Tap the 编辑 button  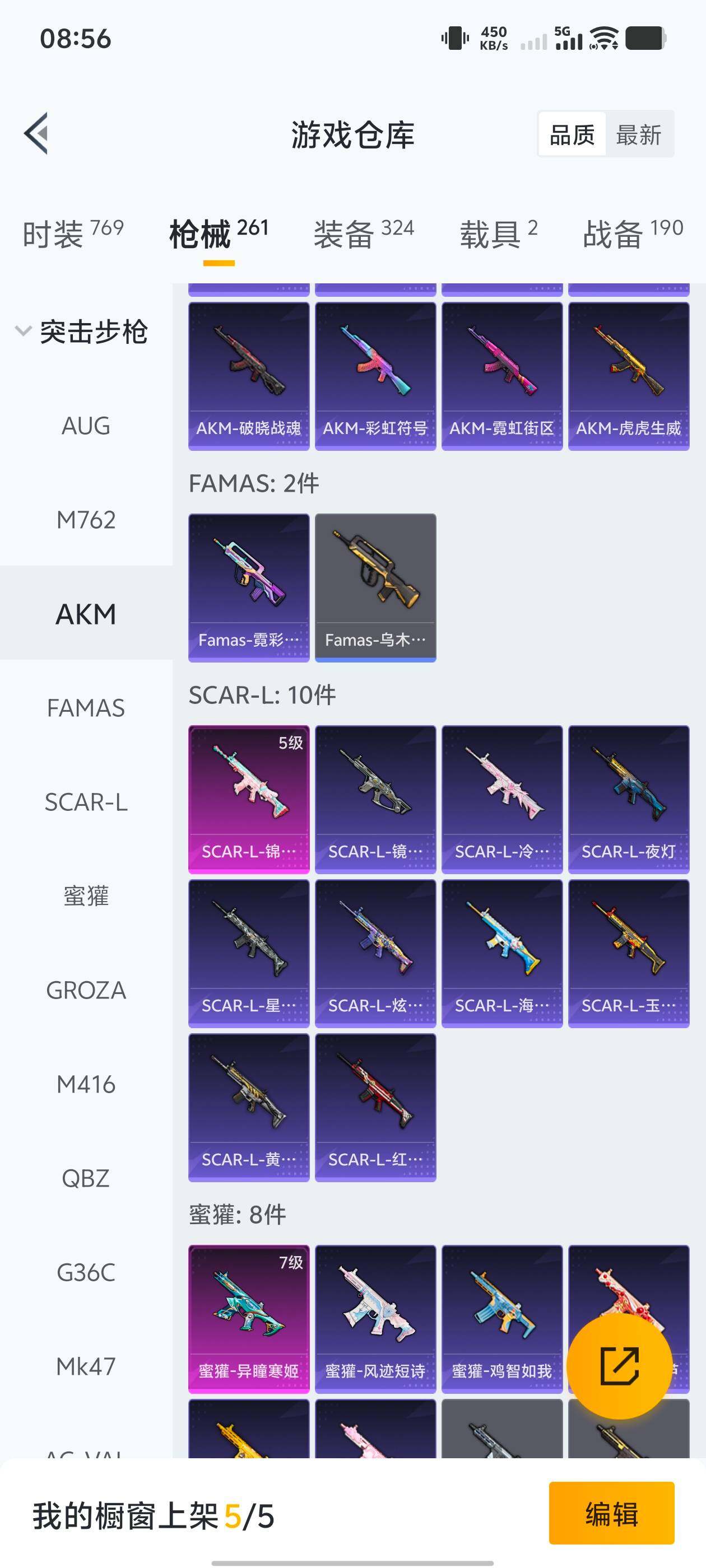tap(611, 1513)
